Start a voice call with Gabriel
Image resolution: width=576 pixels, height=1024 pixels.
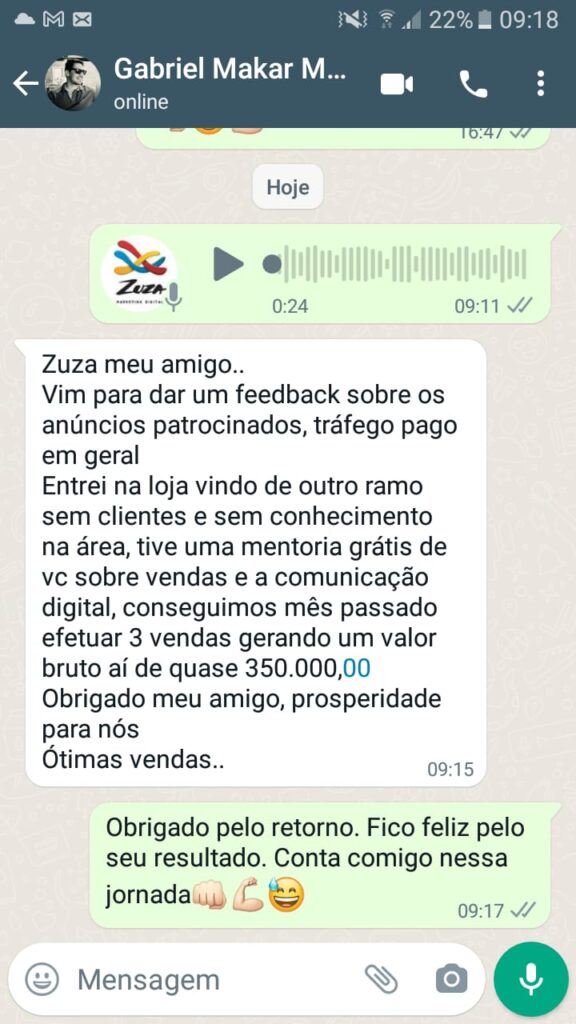click(473, 84)
